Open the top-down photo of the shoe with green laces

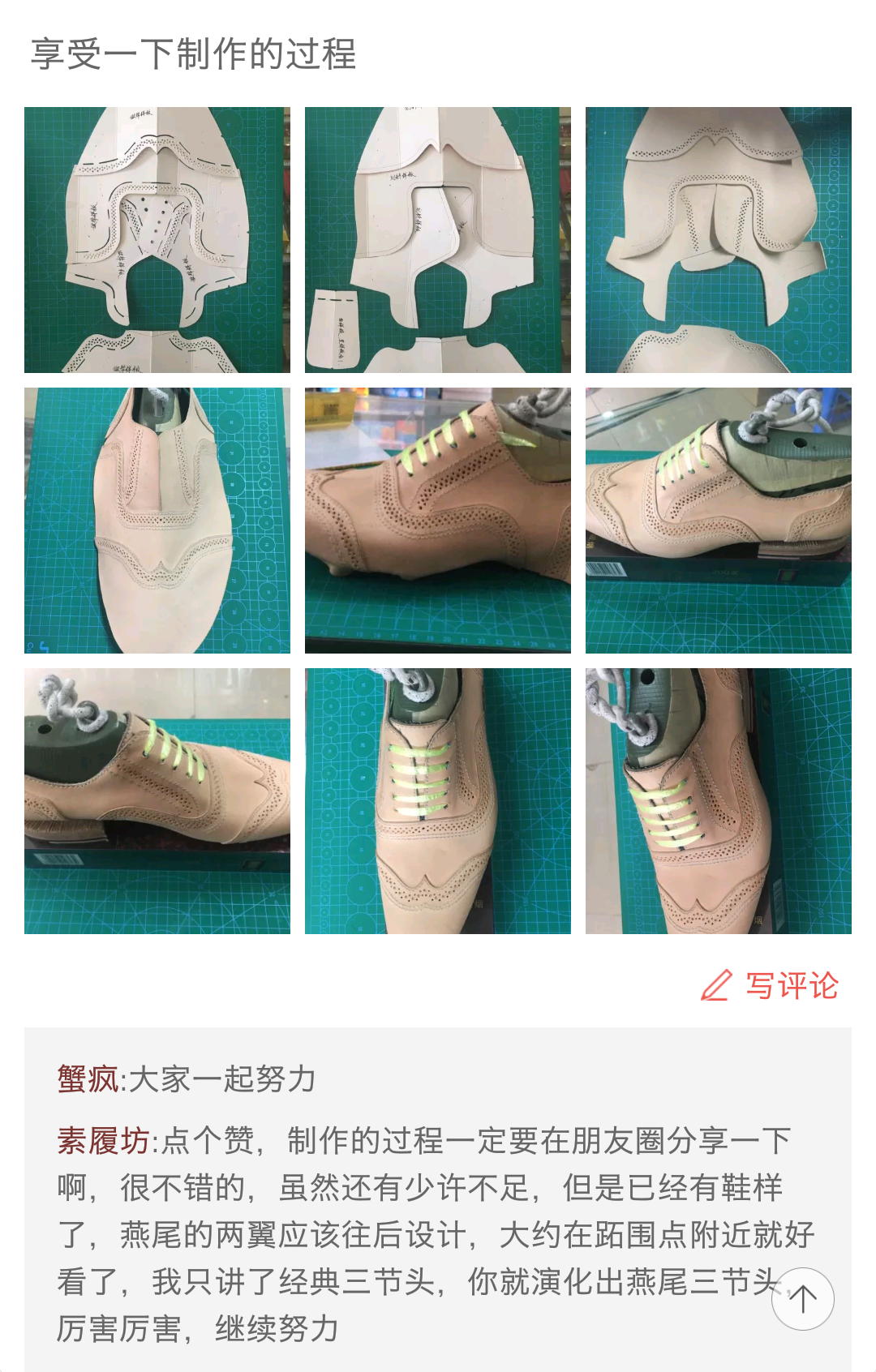438,801
